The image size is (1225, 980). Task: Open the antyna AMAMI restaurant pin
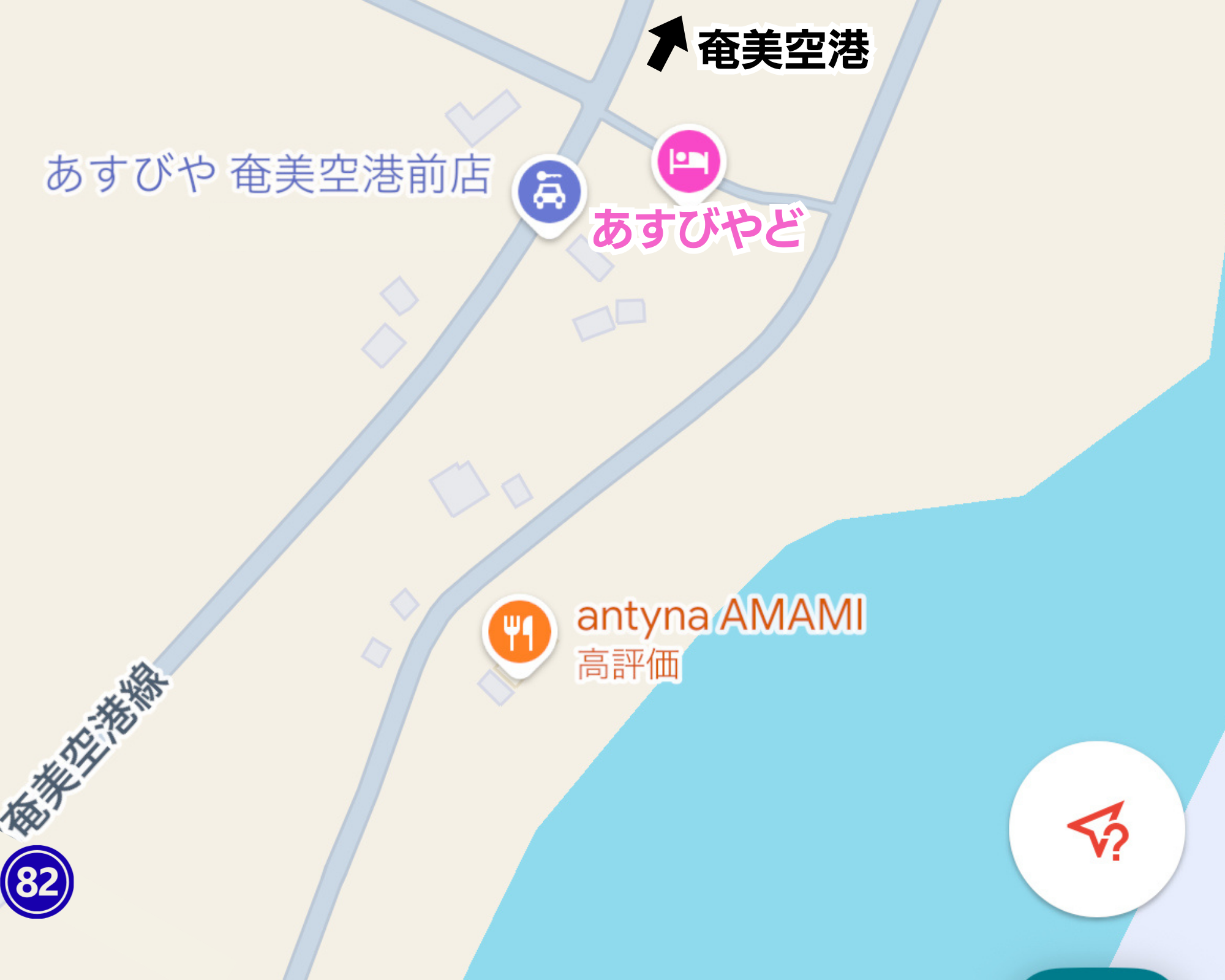[519, 633]
